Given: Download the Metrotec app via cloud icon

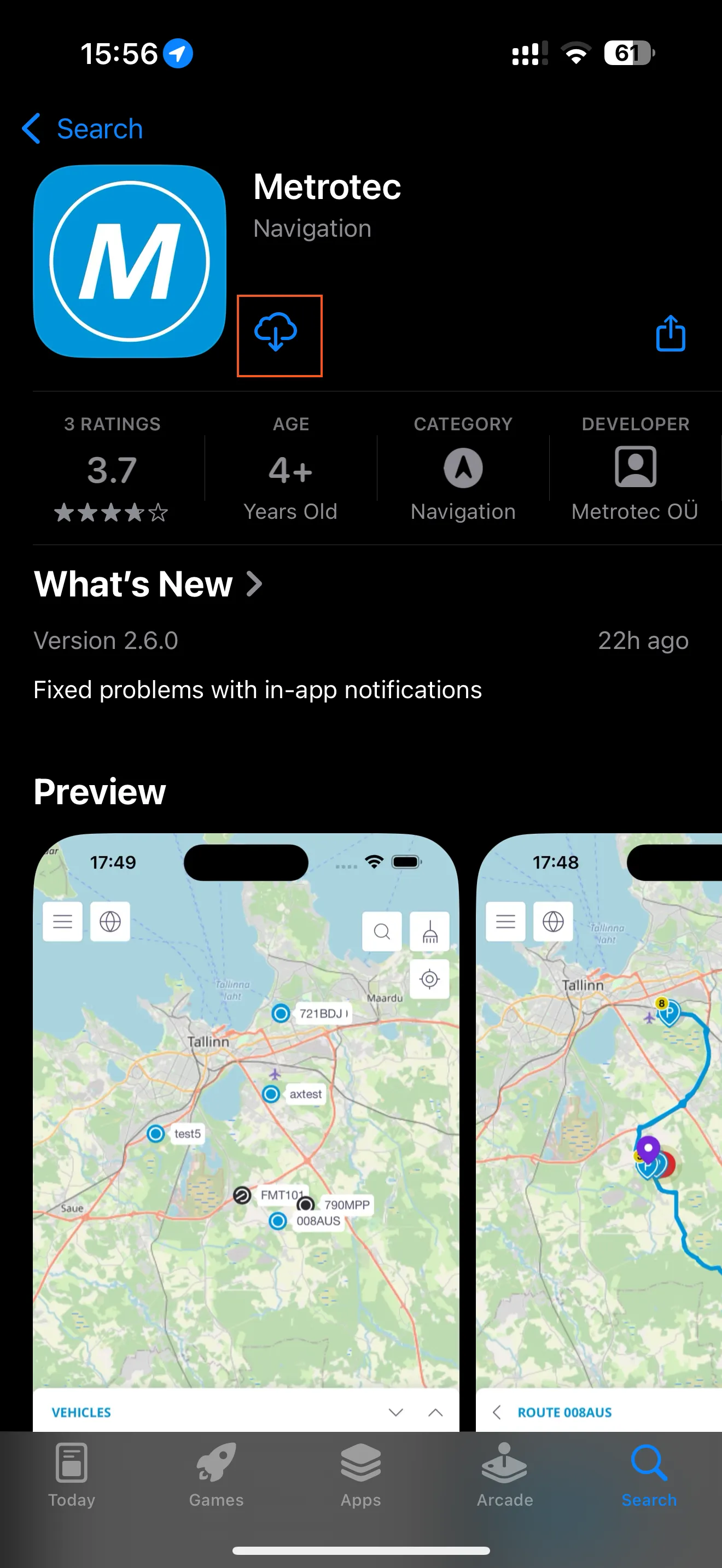Looking at the screenshot, I should (276, 334).
